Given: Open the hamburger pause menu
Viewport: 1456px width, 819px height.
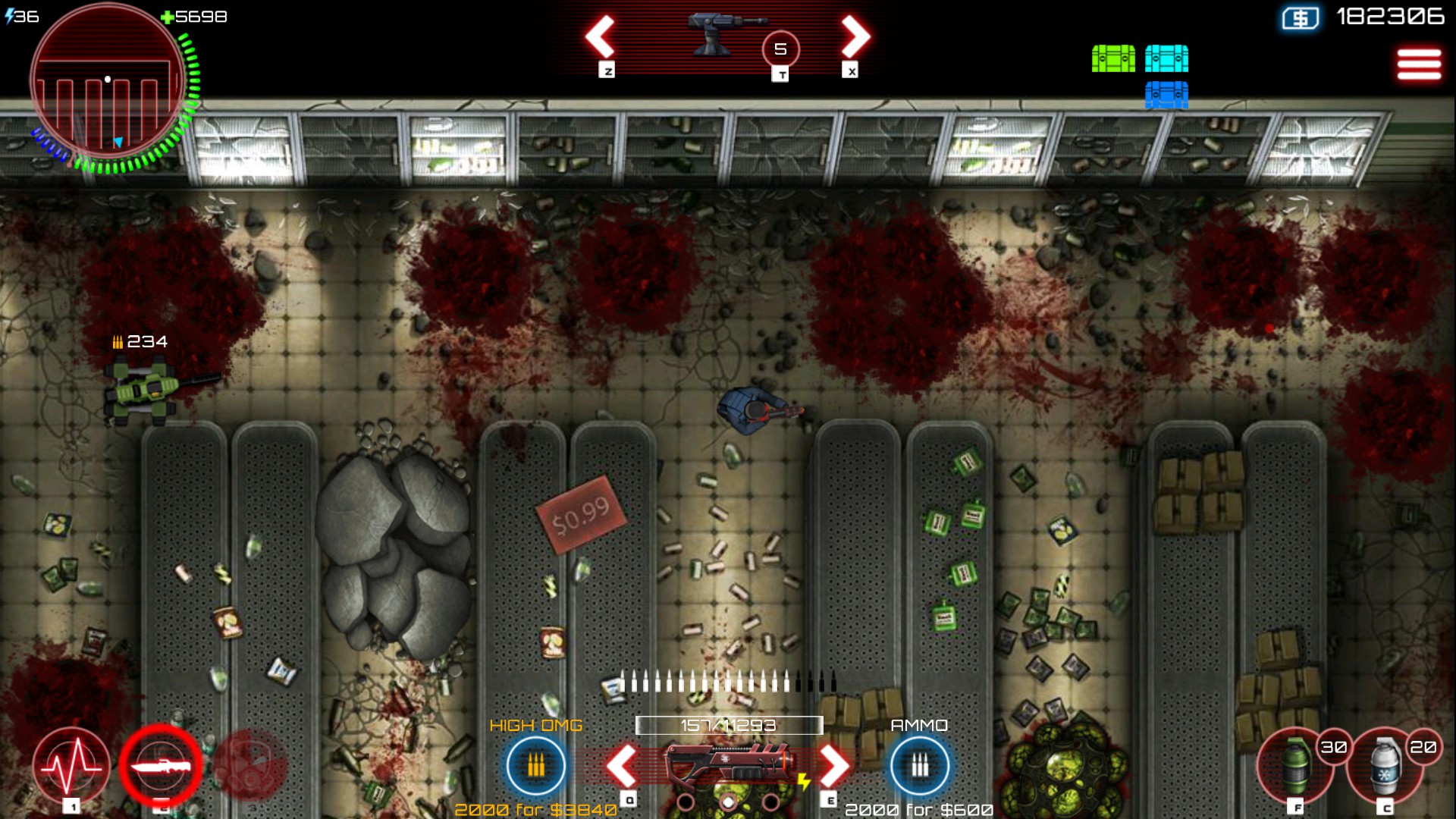Looking at the screenshot, I should coord(1418,64).
